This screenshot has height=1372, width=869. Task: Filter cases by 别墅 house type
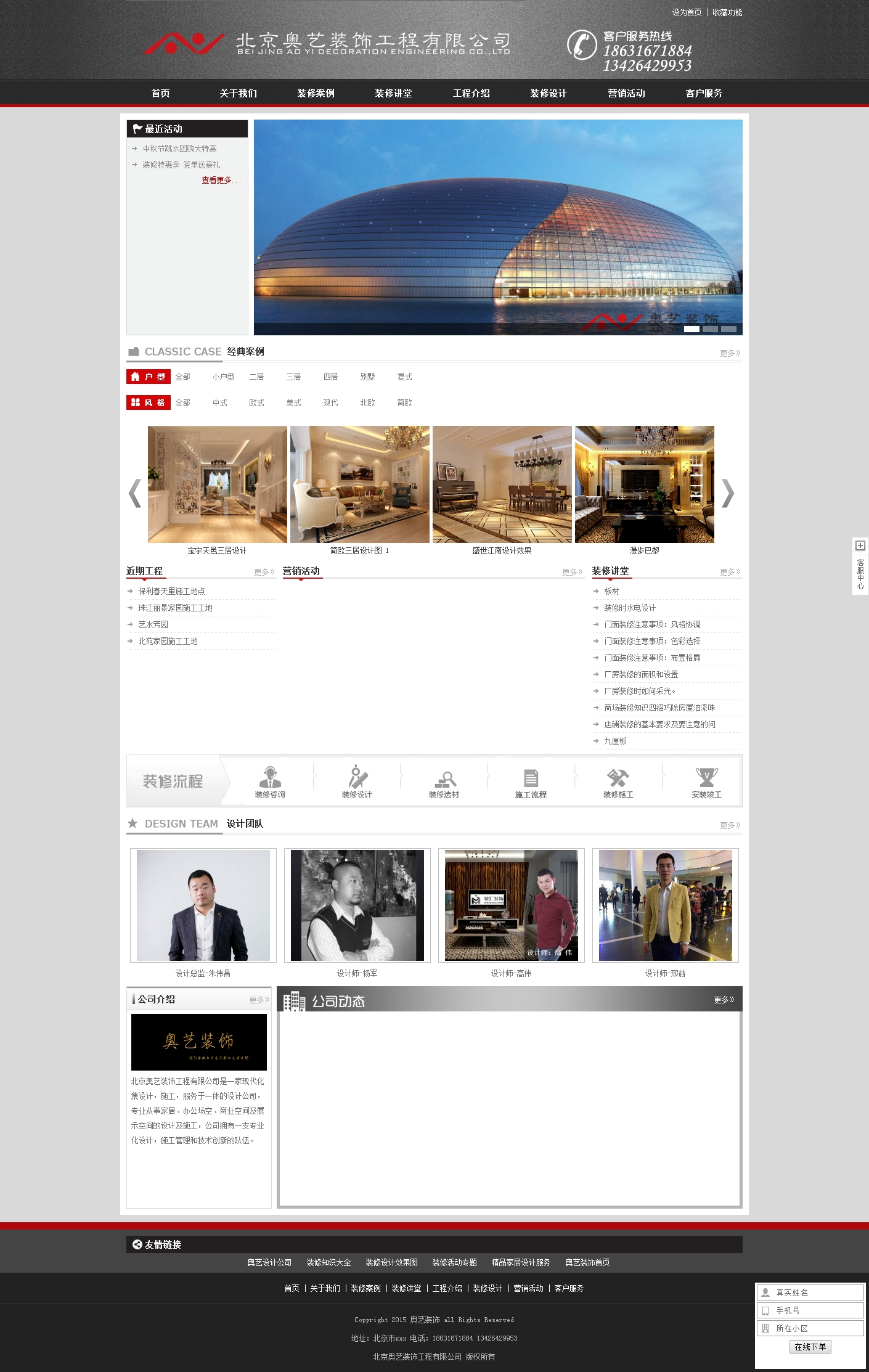(x=367, y=377)
